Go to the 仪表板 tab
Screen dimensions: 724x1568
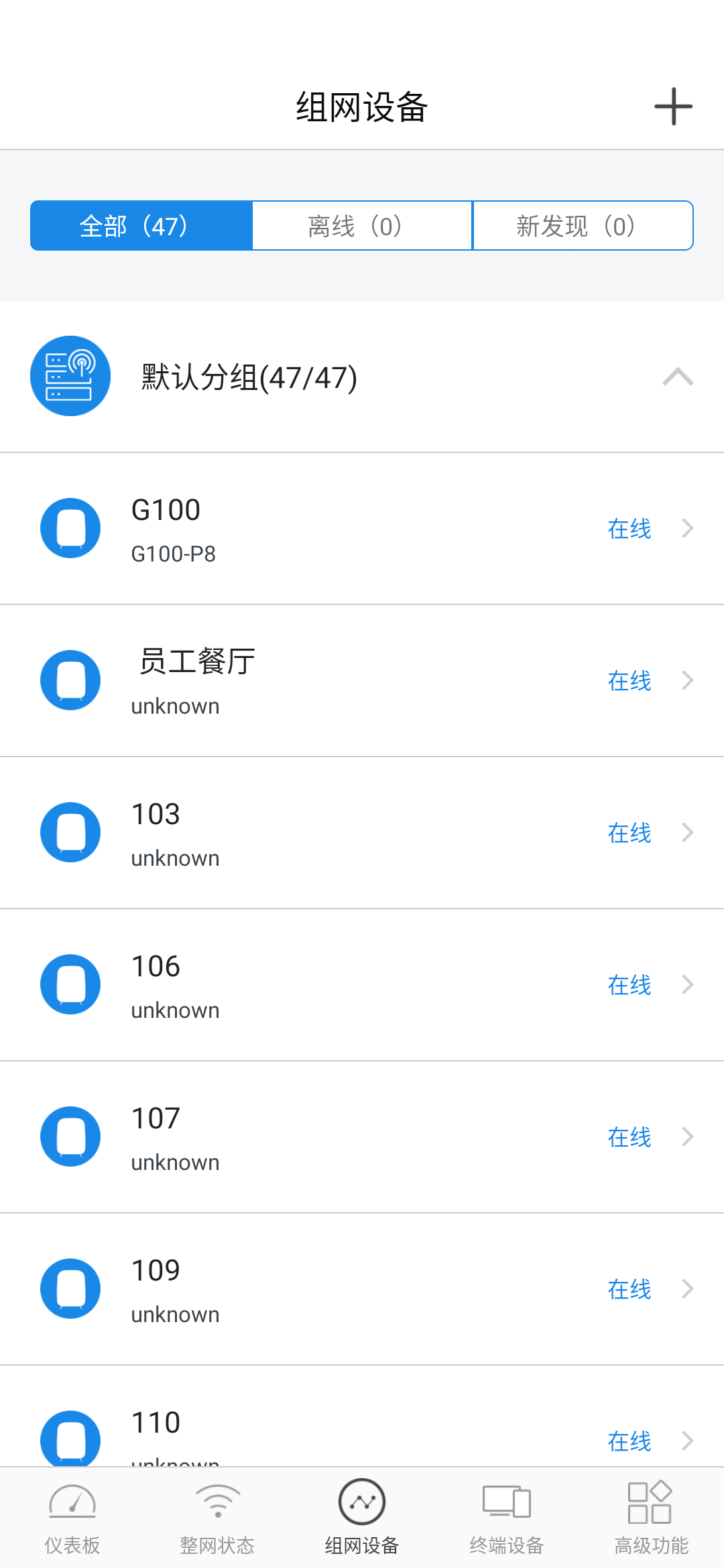click(72, 1518)
